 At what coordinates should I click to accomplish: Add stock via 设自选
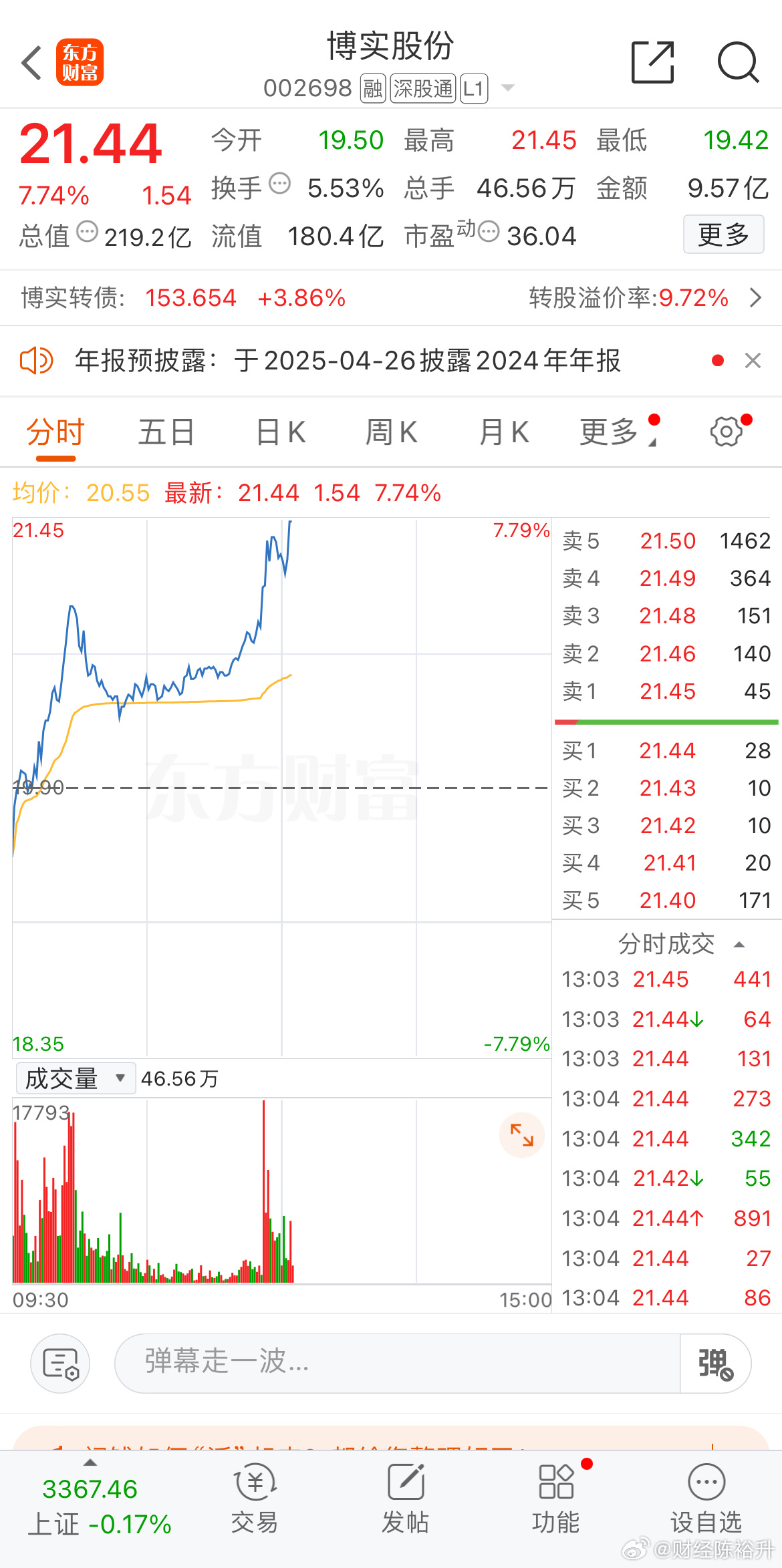[706, 1499]
